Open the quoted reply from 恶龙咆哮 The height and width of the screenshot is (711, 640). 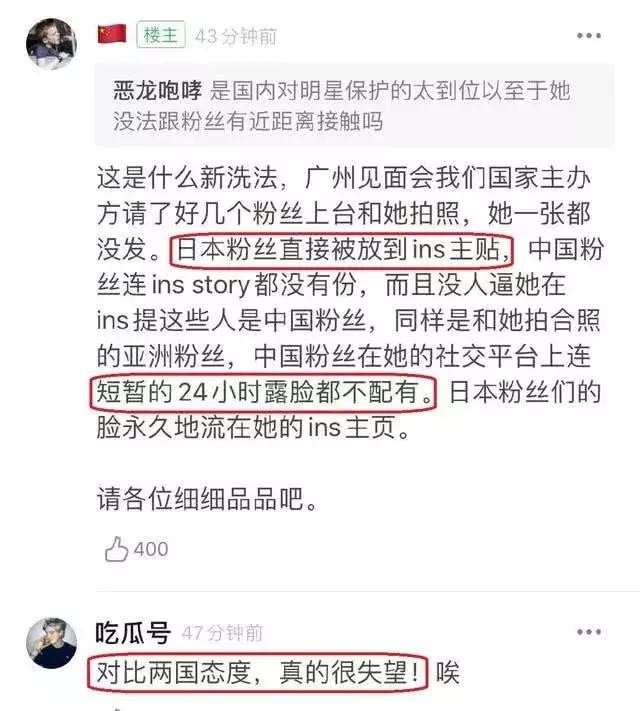[346, 106]
